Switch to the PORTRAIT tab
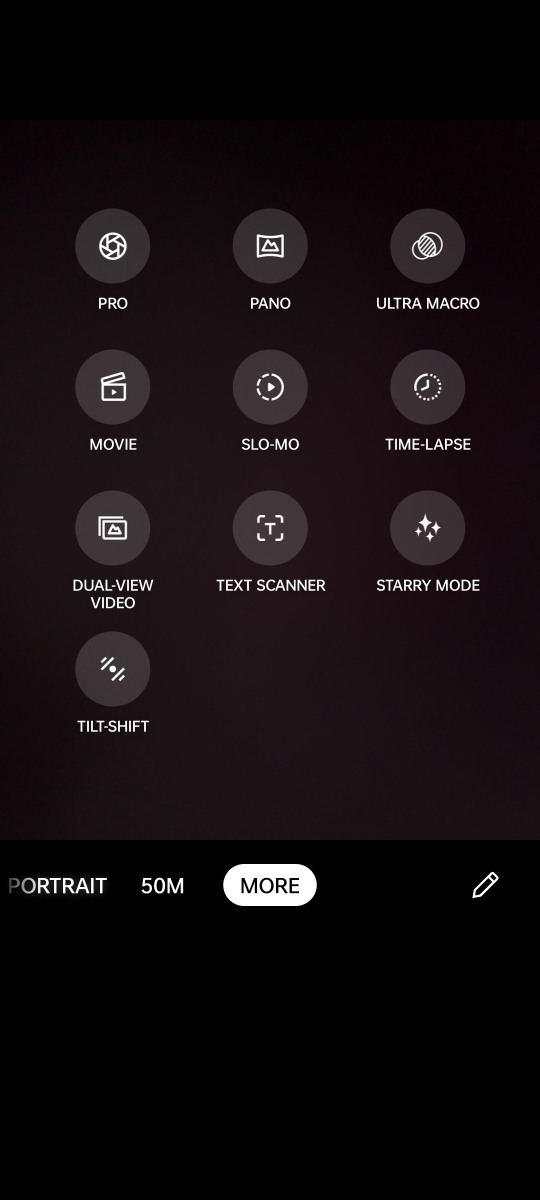Image resolution: width=540 pixels, height=1200 pixels. tap(57, 886)
